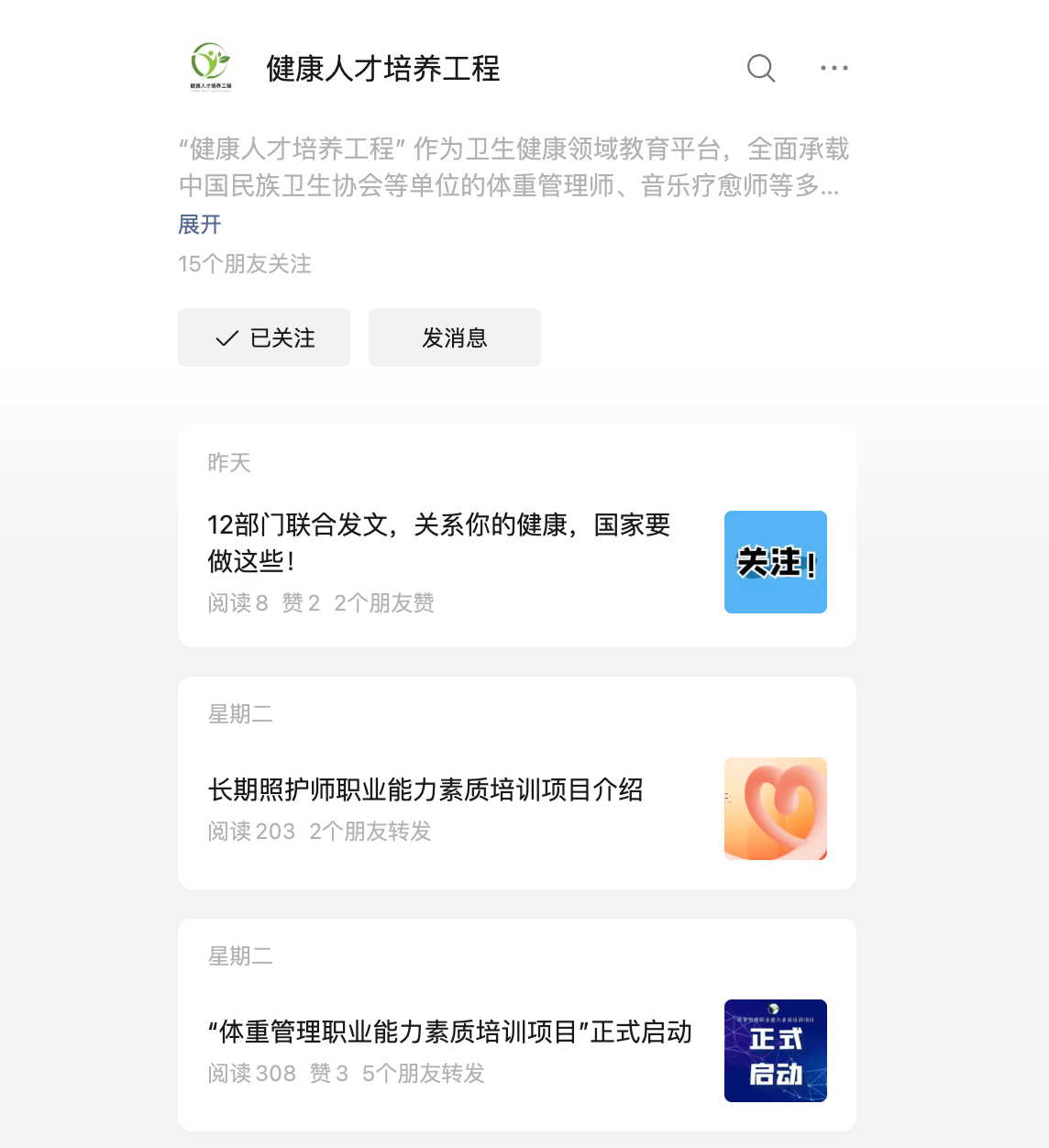Click the 健康人才培养工程 account logo
Viewport: 1049px width, 1148px height.
tap(209, 67)
